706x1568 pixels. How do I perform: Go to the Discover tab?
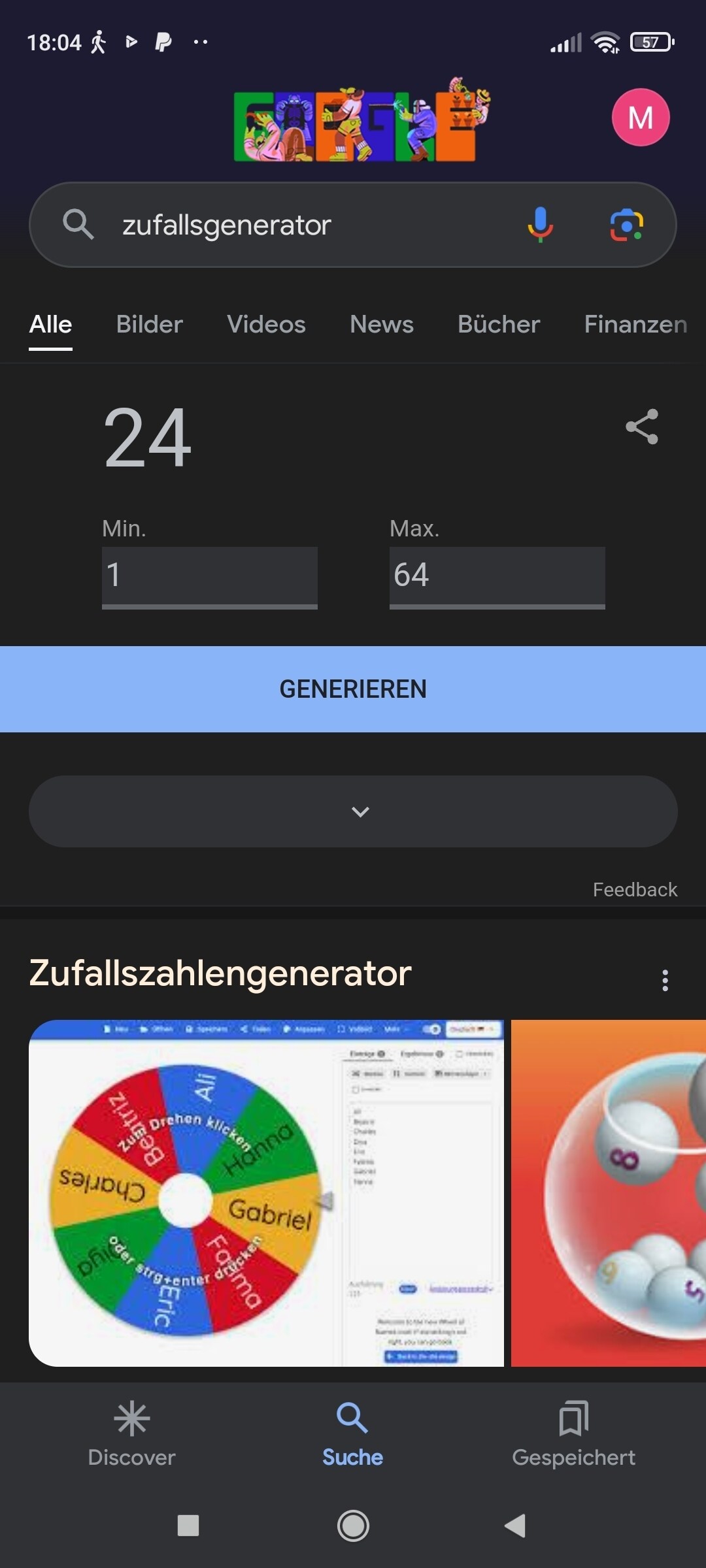(132, 1434)
